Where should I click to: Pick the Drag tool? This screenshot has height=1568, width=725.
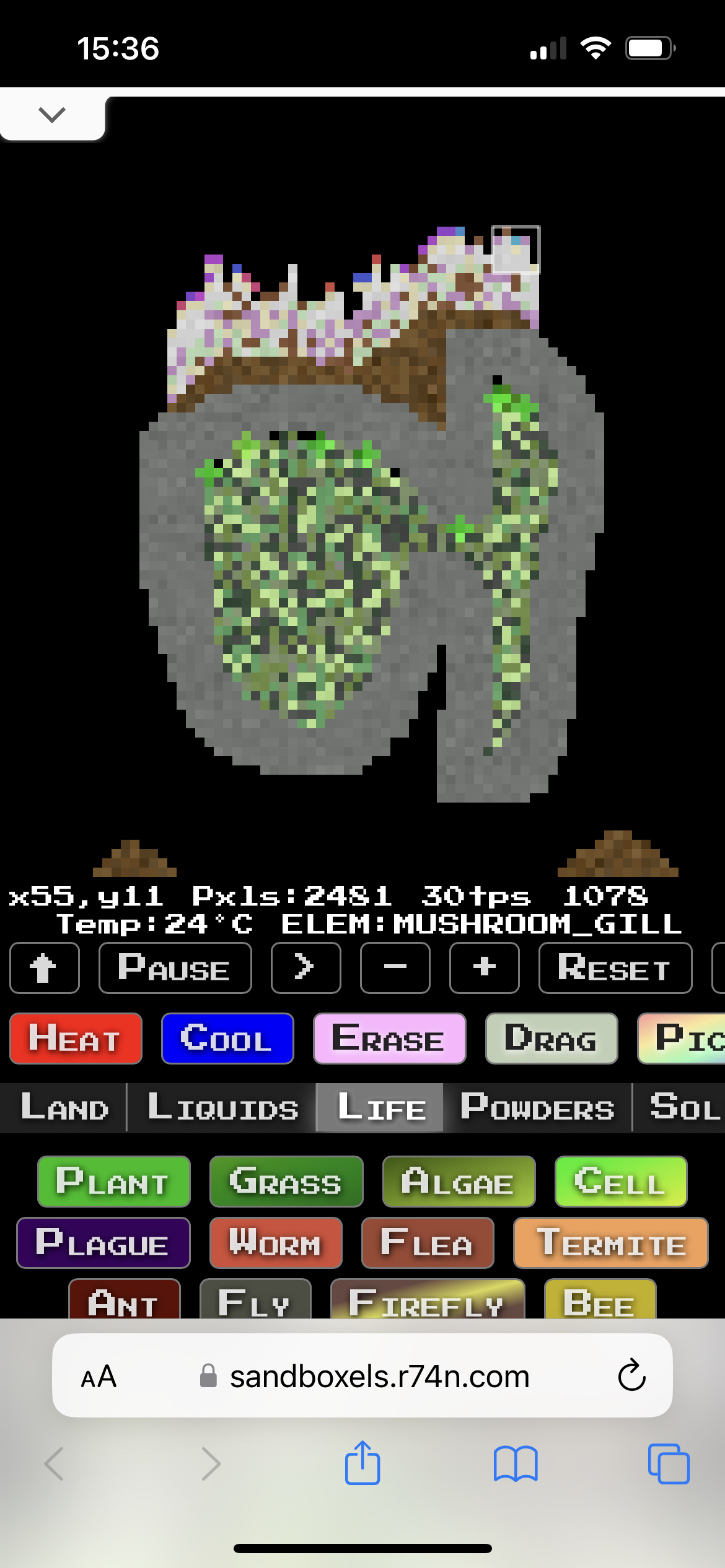click(x=551, y=1039)
